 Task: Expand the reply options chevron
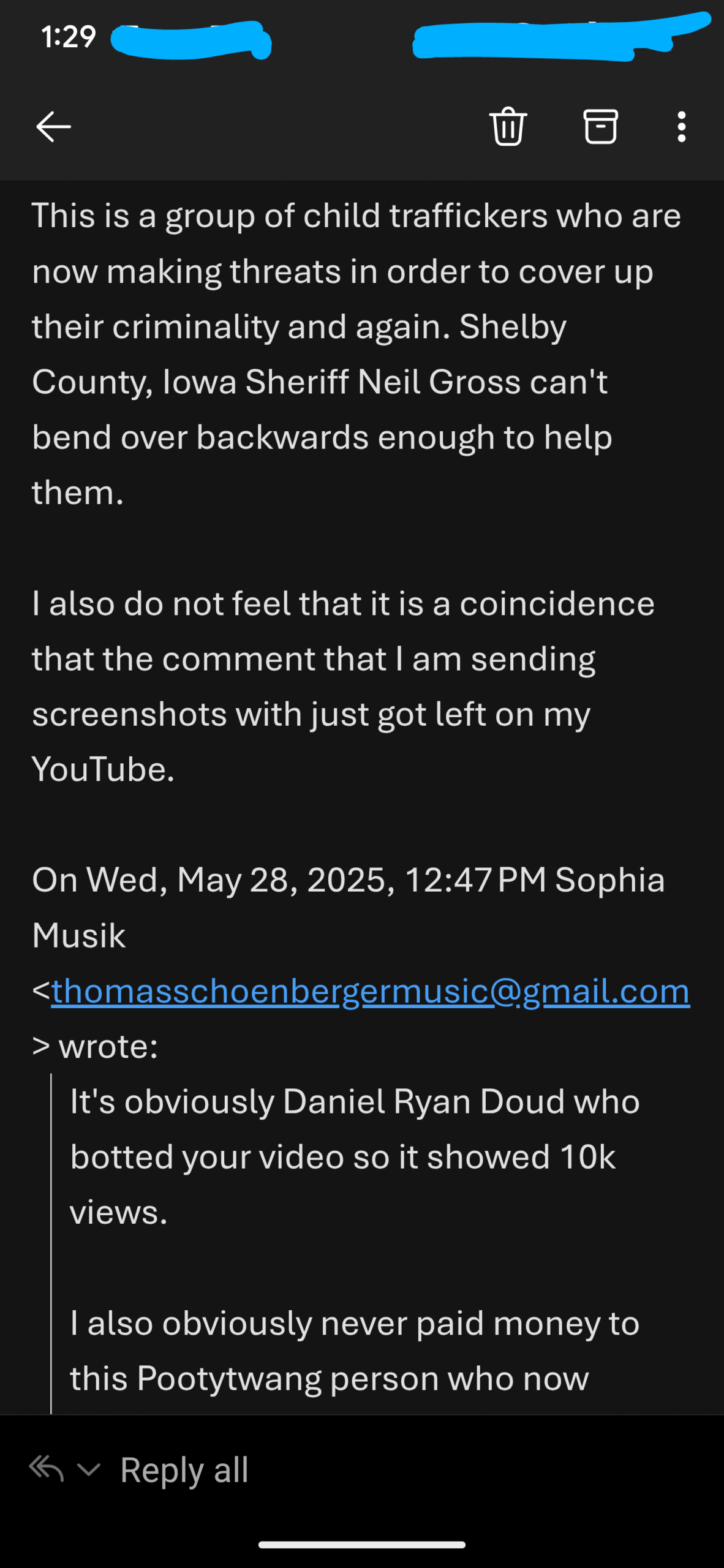point(89,1469)
